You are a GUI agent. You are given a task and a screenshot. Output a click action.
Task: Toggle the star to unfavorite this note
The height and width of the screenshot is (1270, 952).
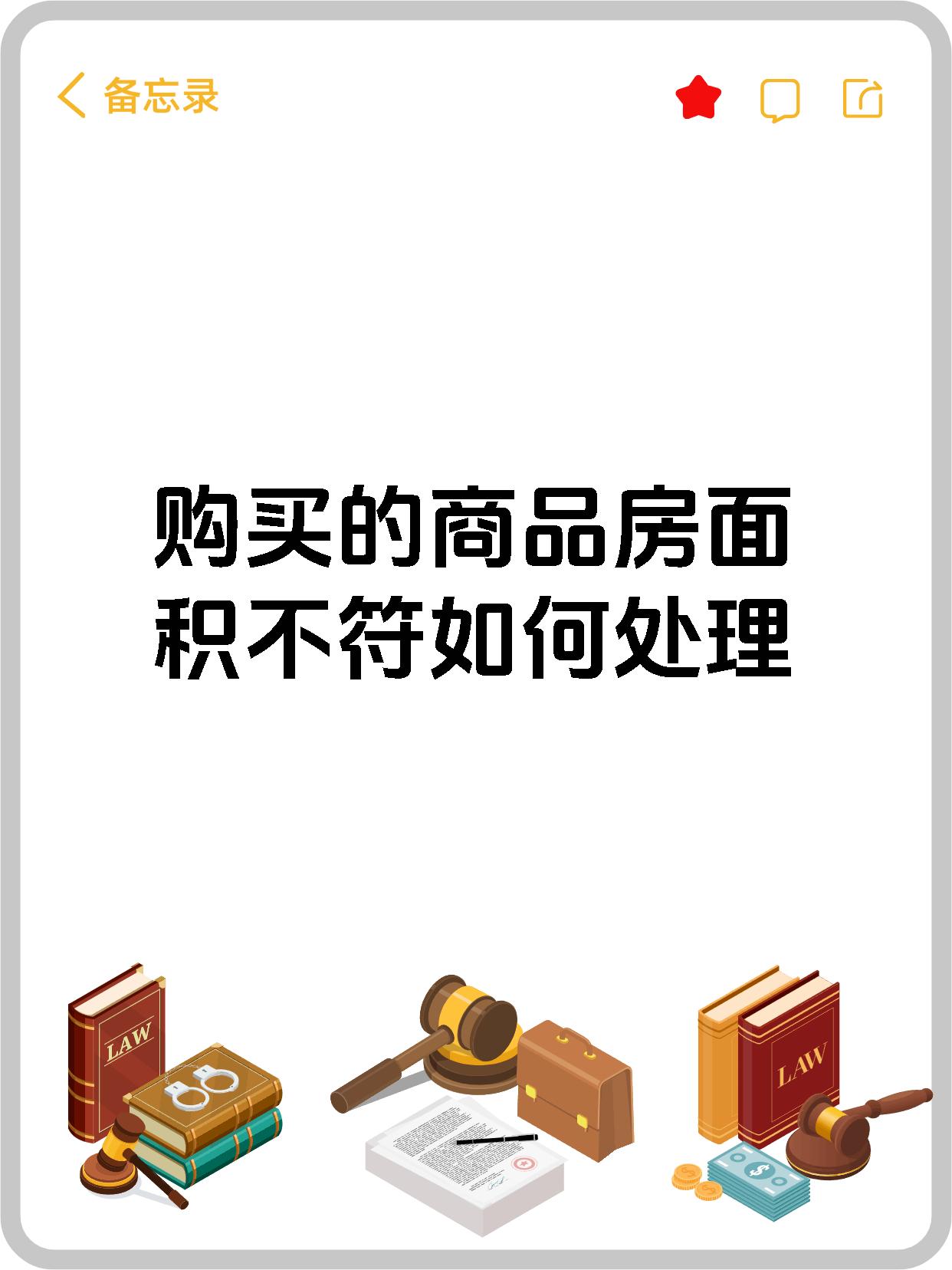pyautogui.click(x=698, y=98)
